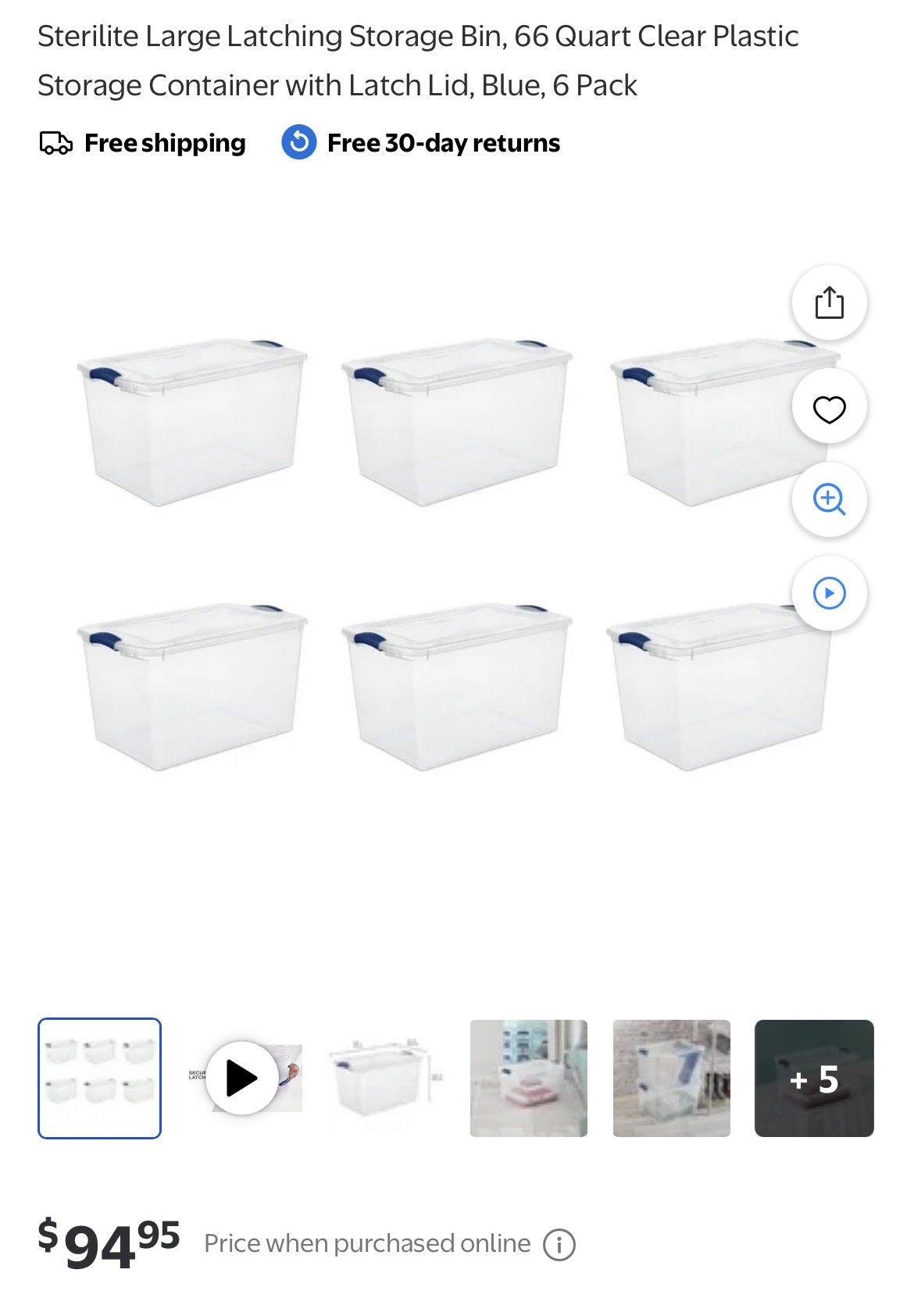914x1316 pixels.
Task: Zoom in on the product image
Action: tap(829, 499)
